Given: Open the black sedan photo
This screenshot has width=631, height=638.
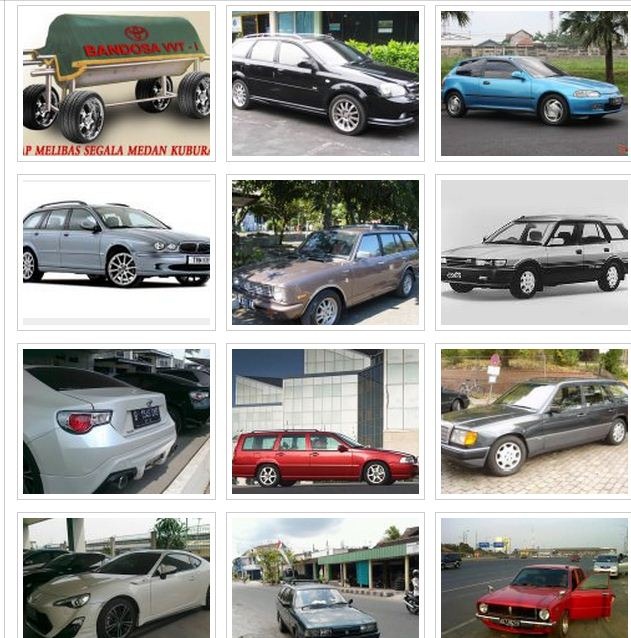Looking at the screenshot, I should 325,84.
